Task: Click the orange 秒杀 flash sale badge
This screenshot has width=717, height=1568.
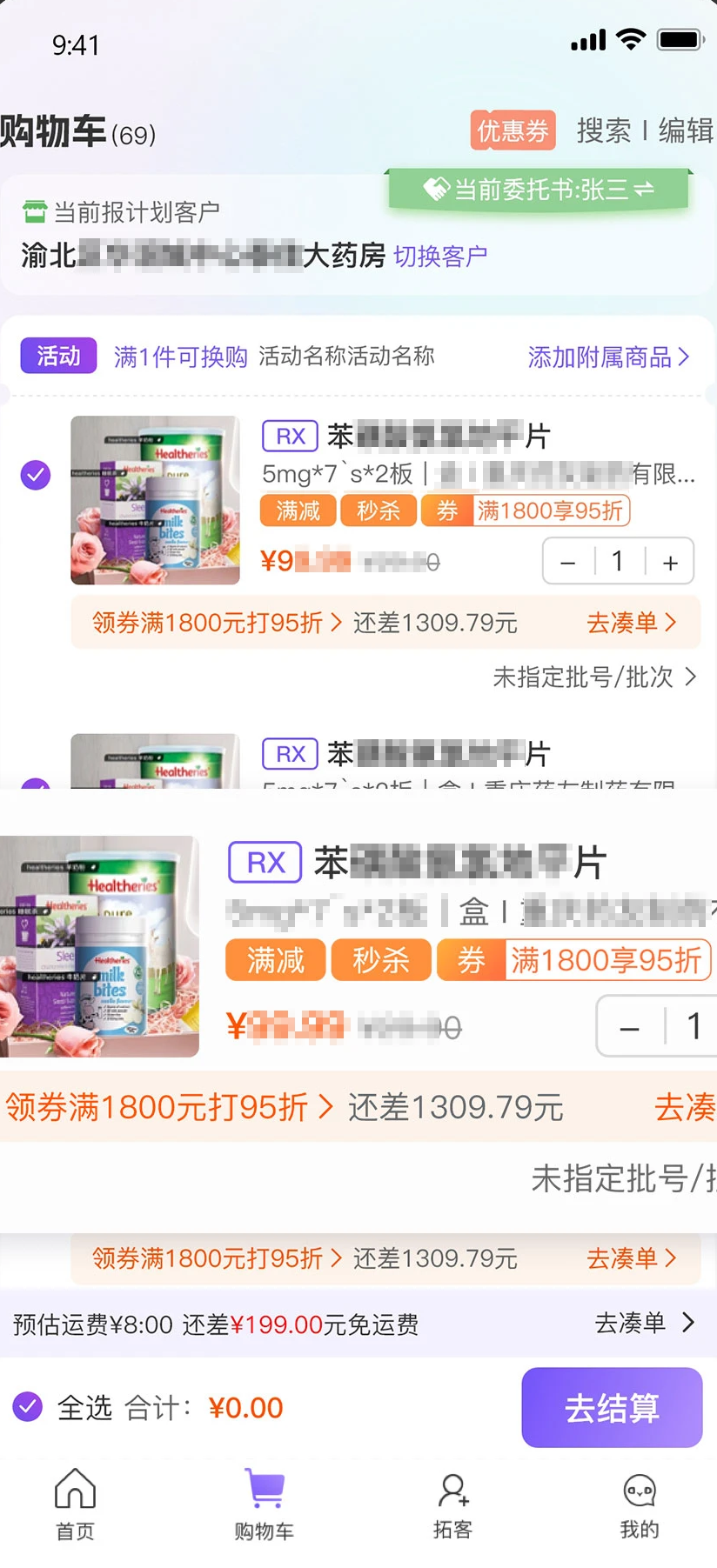Action: pos(378,510)
